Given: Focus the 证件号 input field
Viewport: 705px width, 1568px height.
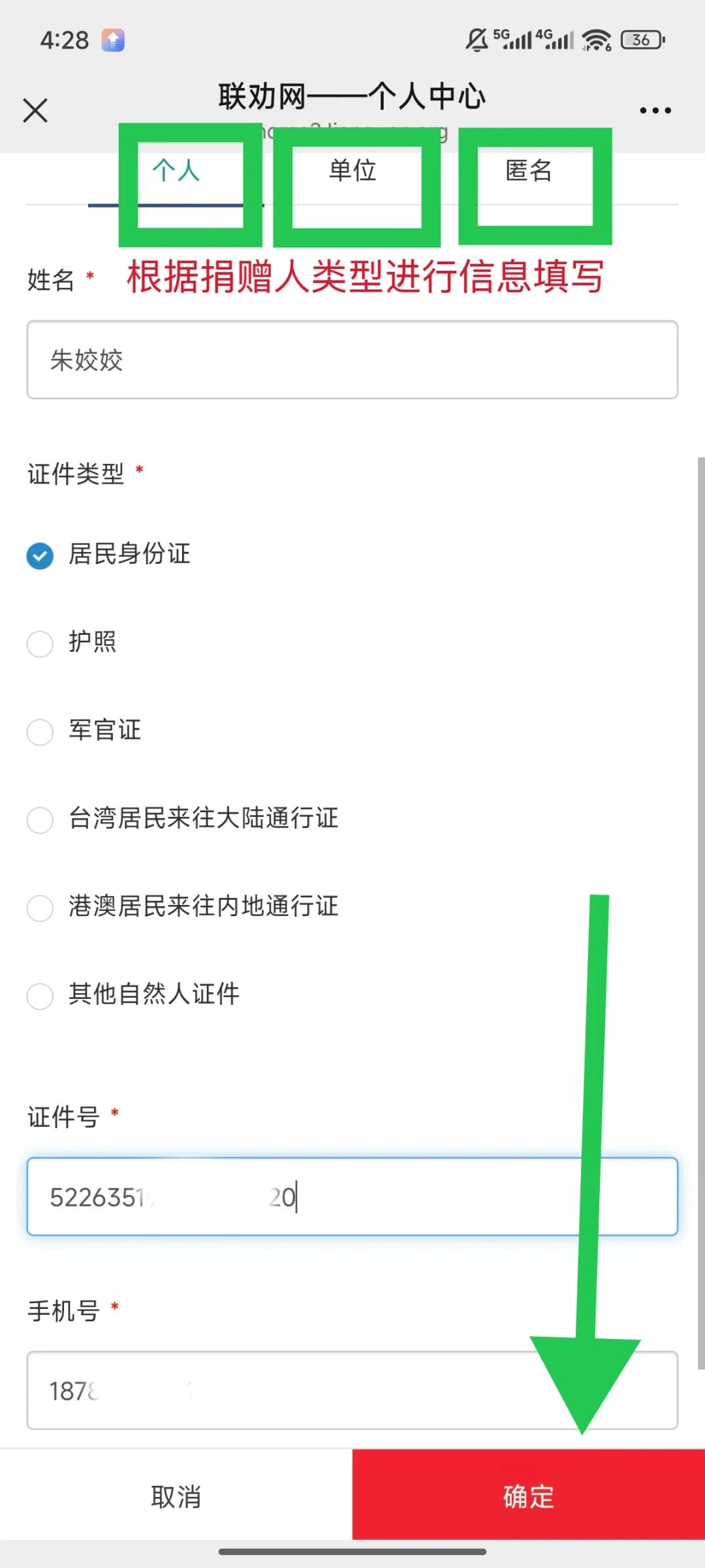Looking at the screenshot, I should [352, 1197].
